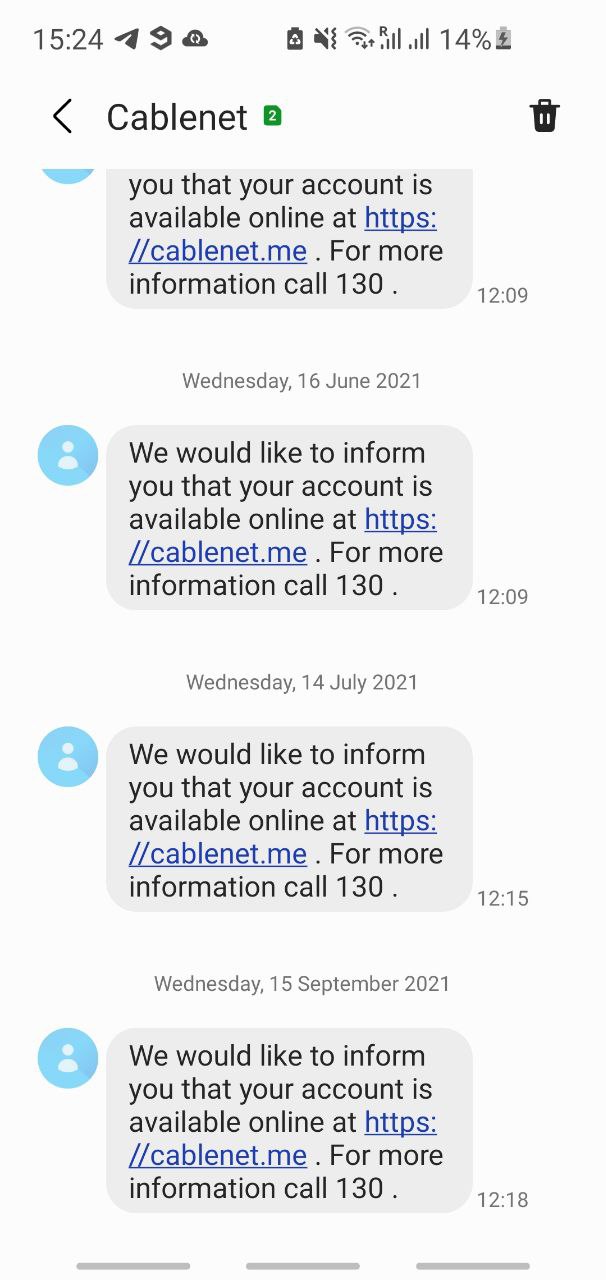606x1280 pixels.
Task: Delete the Cablenet conversation via trash icon
Action: coord(544,116)
